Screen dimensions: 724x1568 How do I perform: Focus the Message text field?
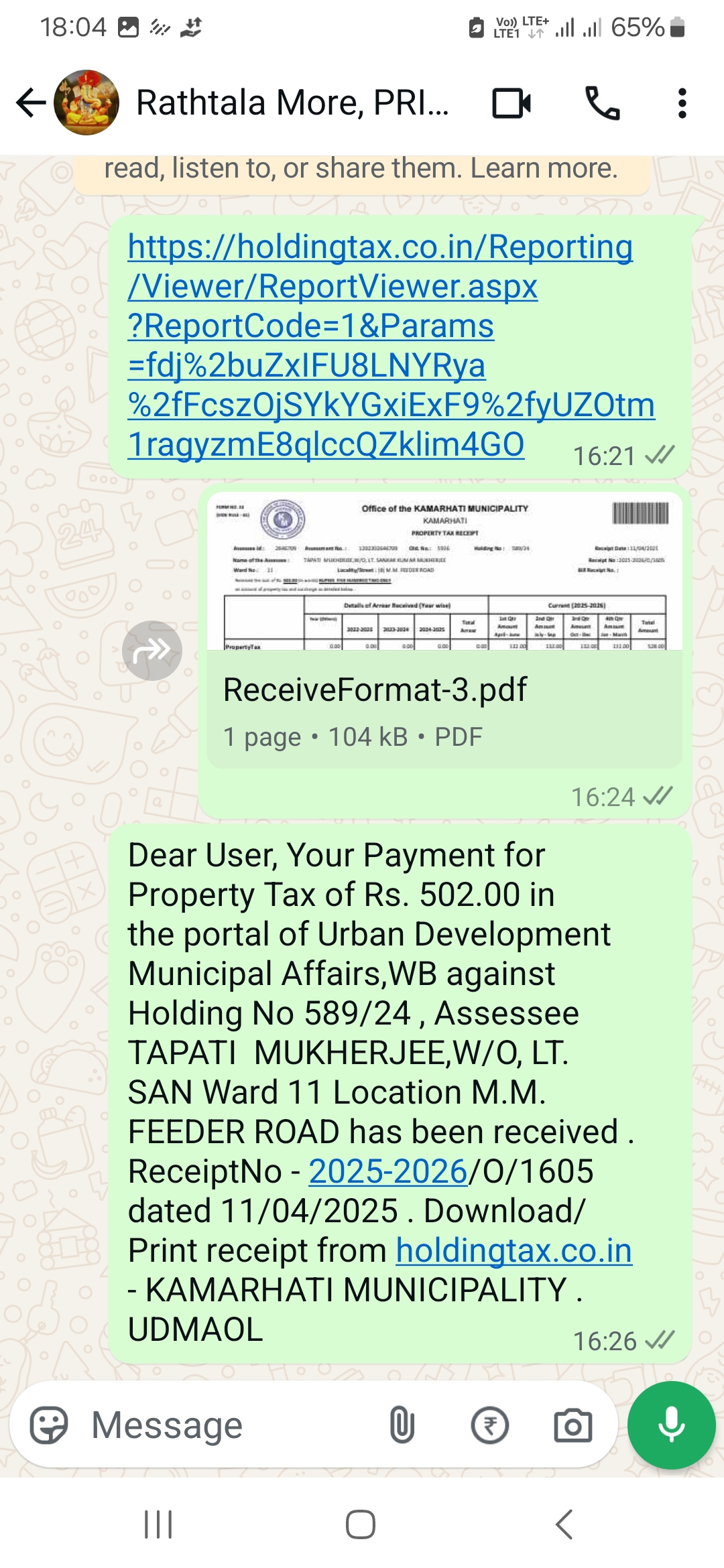point(228,1425)
